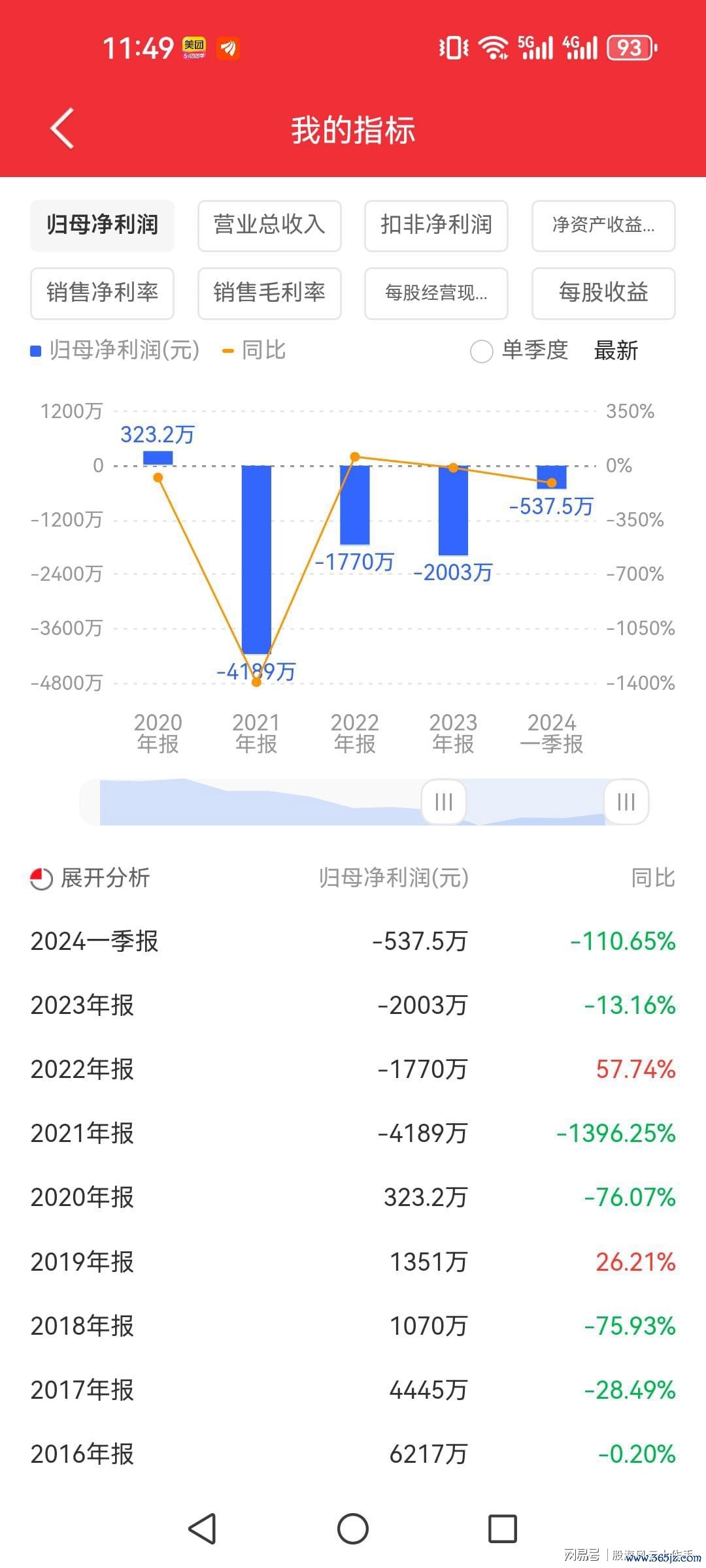Switch to 销售毛利率 indicator

269,293
